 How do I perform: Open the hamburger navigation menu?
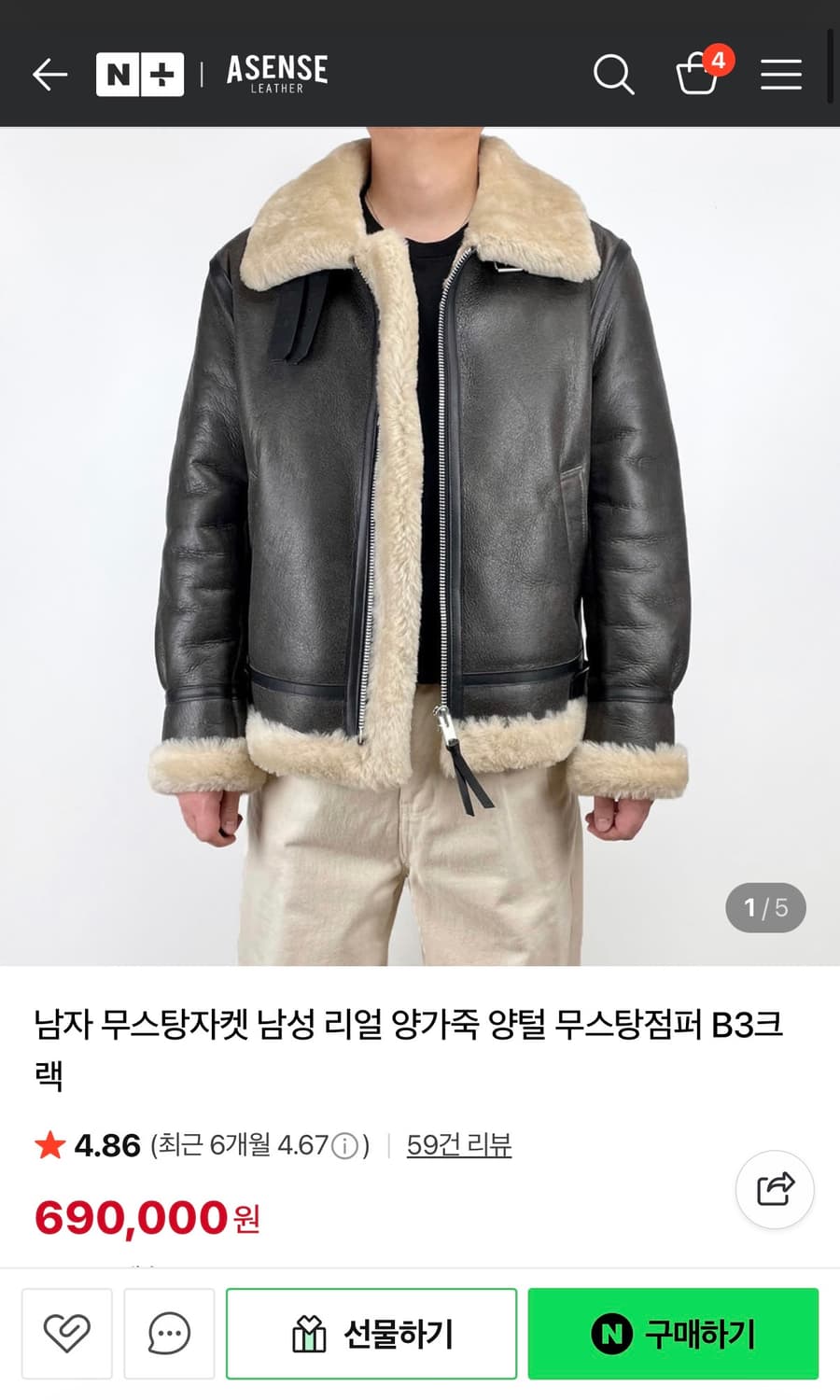[x=781, y=74]
